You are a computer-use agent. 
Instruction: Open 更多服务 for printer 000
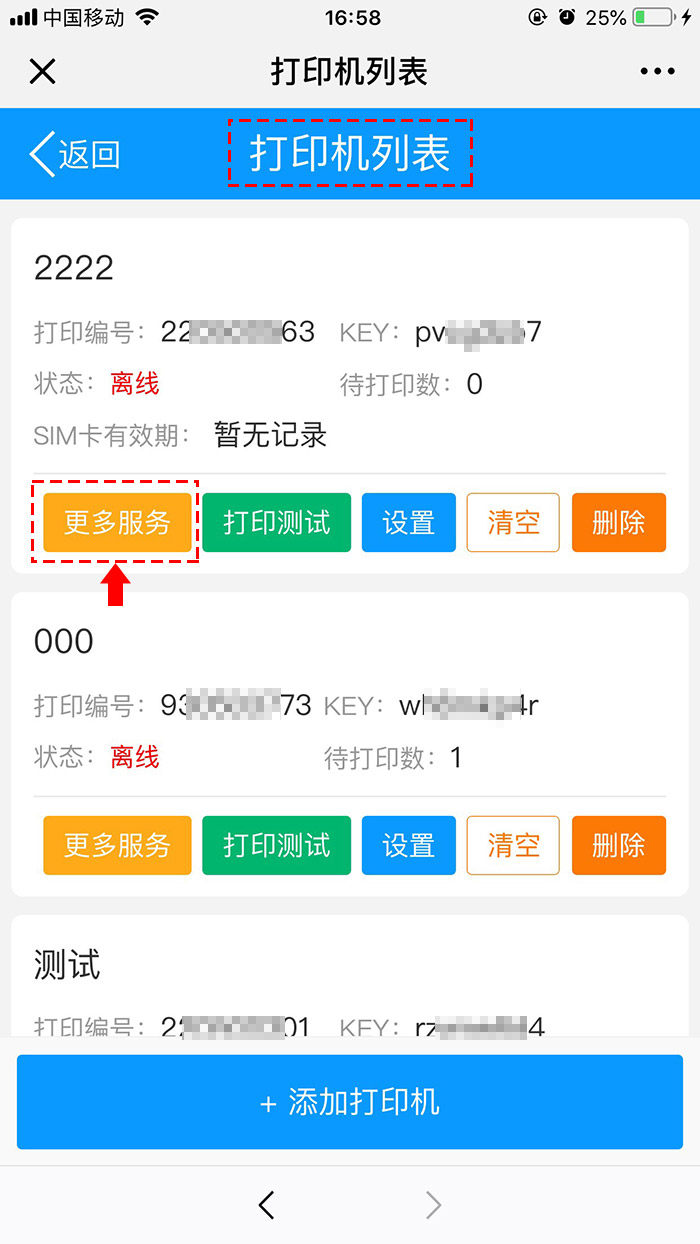pyautogui.click(x=117, y=845)
